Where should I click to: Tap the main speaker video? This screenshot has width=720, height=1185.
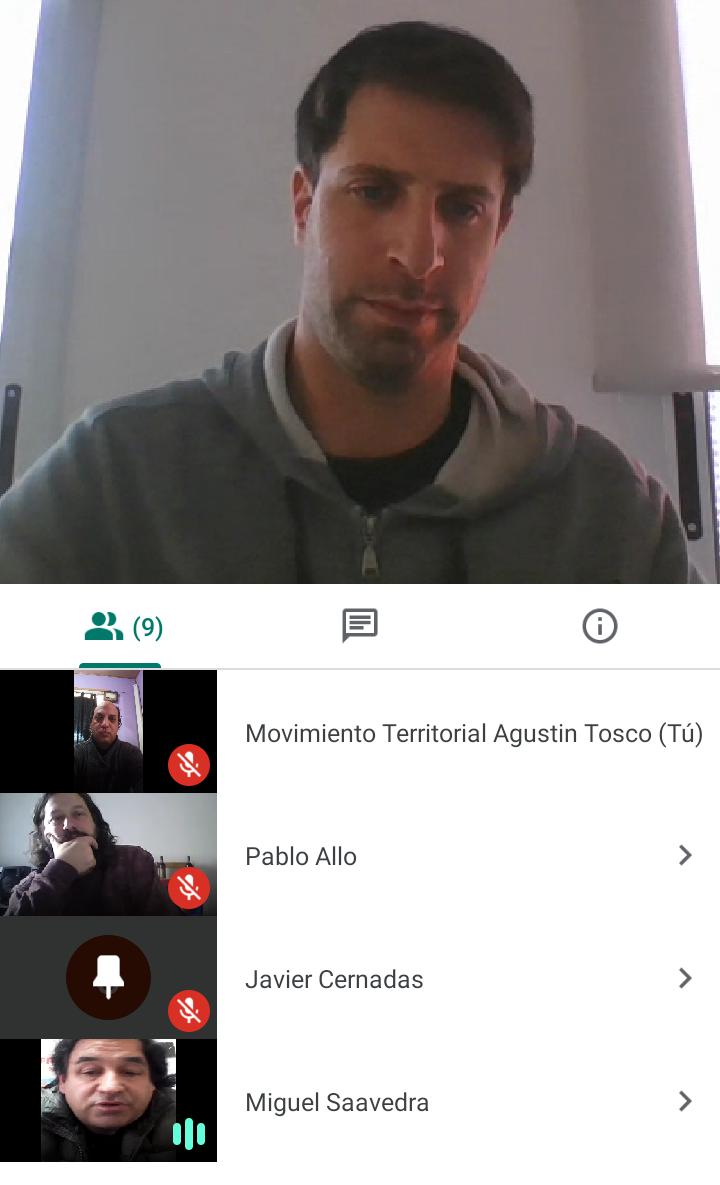360,292
